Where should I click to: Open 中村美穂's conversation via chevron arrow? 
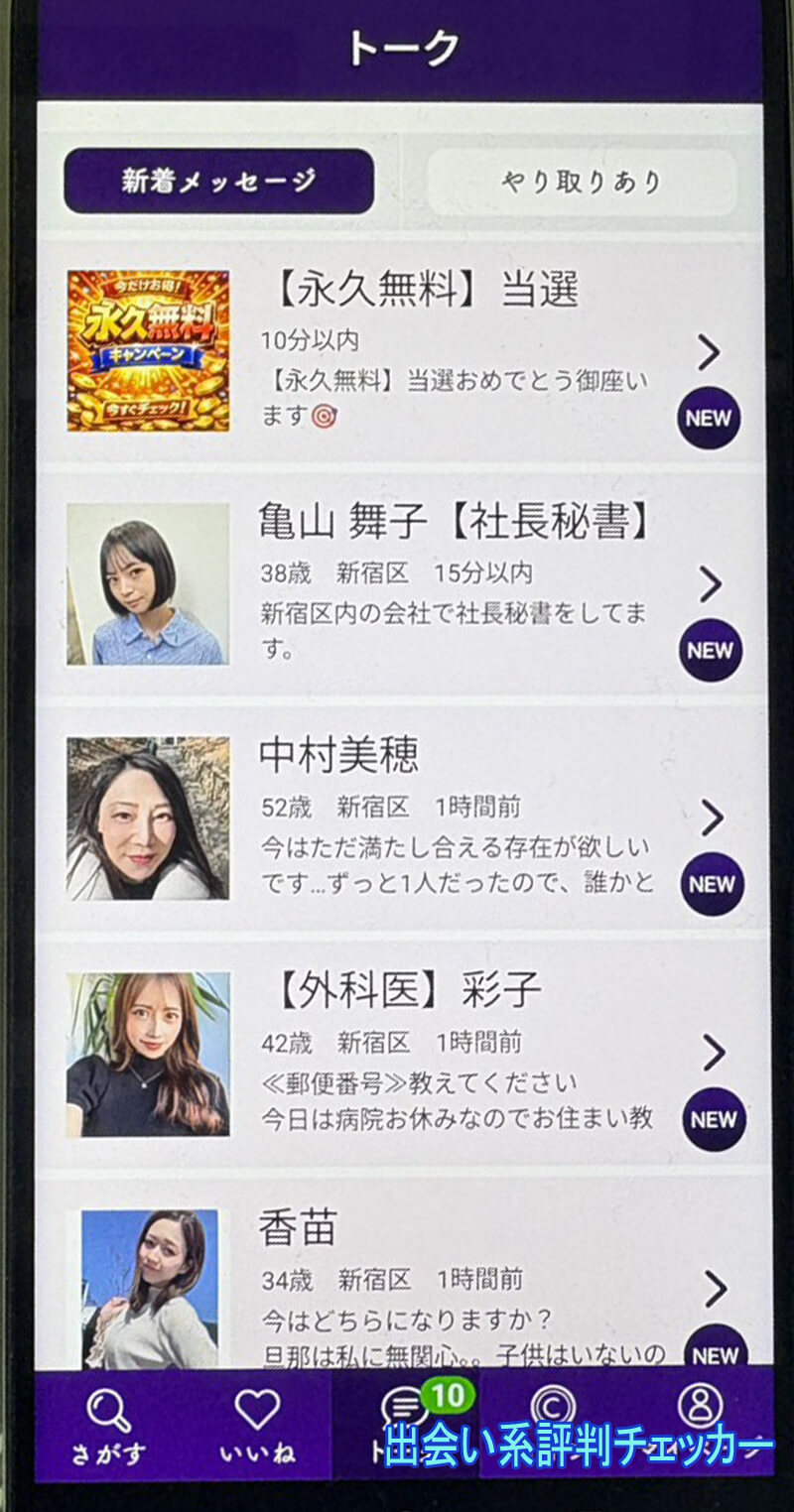(710, 819)
